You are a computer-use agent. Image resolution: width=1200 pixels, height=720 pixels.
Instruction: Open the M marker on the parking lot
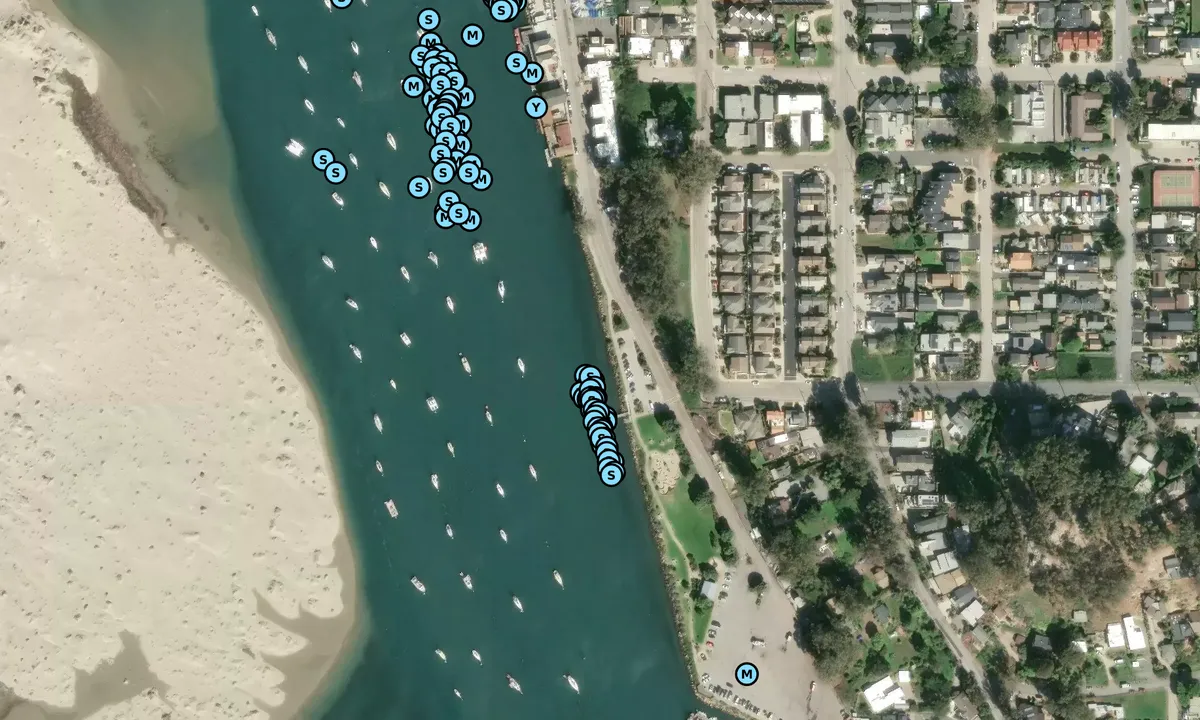tap(746, 675)
